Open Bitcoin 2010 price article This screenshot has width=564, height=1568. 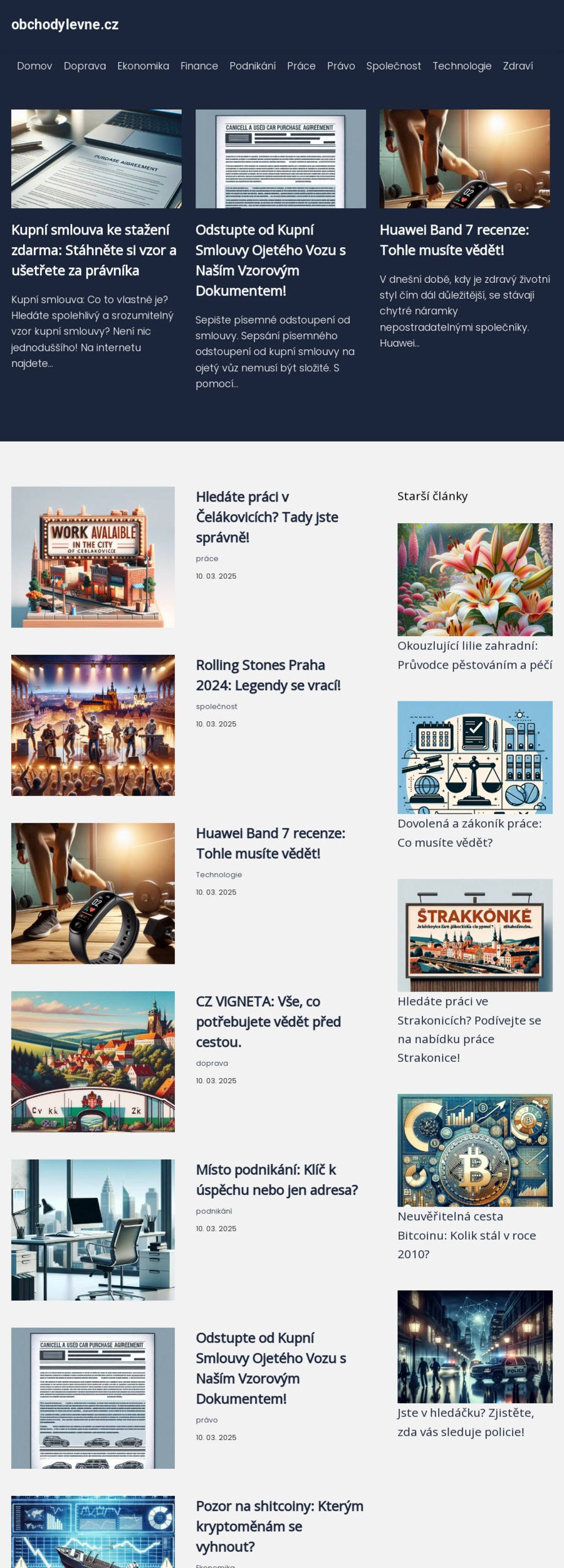(x=467, y=1234)
